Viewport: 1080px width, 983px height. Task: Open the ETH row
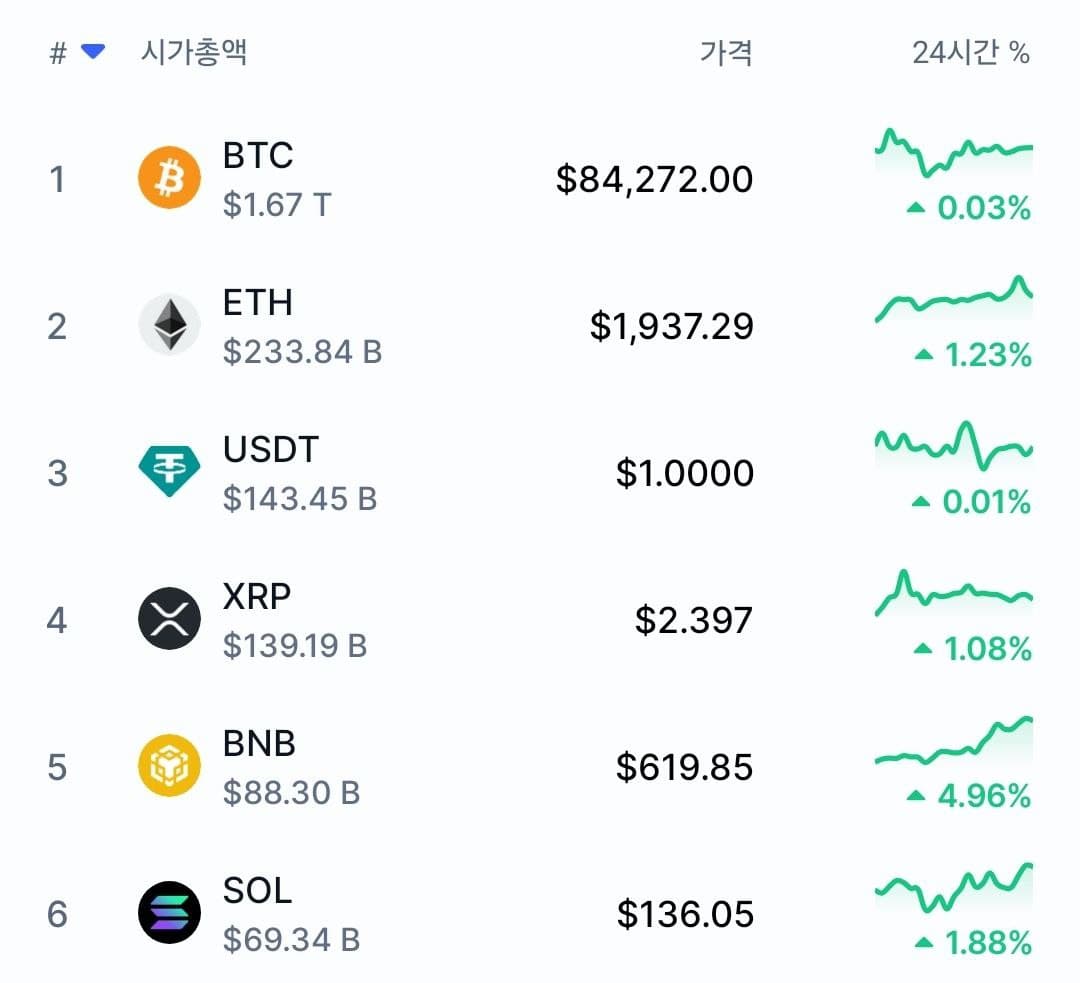(258, 304)
